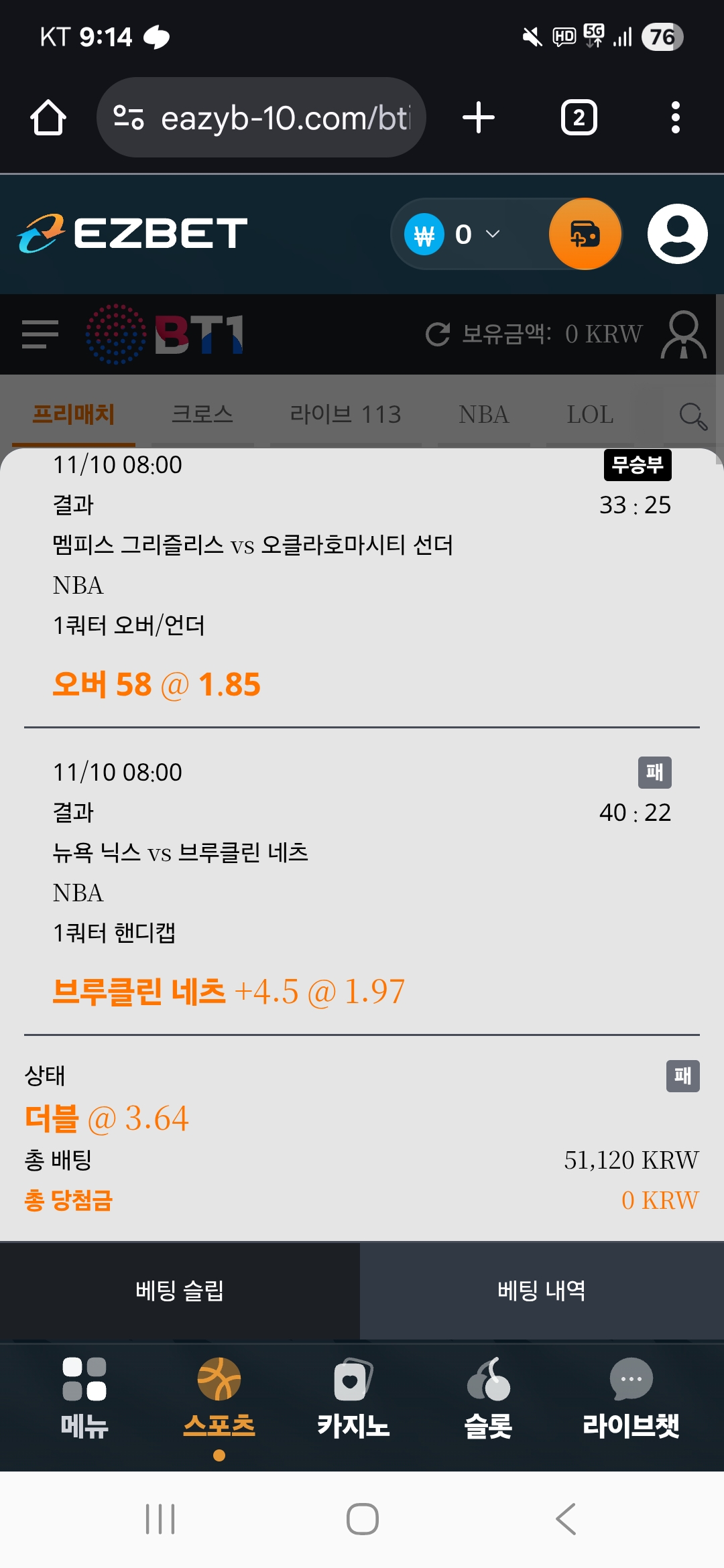The height and width of the screenshot is (1568, 724).
Task: Refresh the 보유금액 balance
Action: [x=438, y=334]
